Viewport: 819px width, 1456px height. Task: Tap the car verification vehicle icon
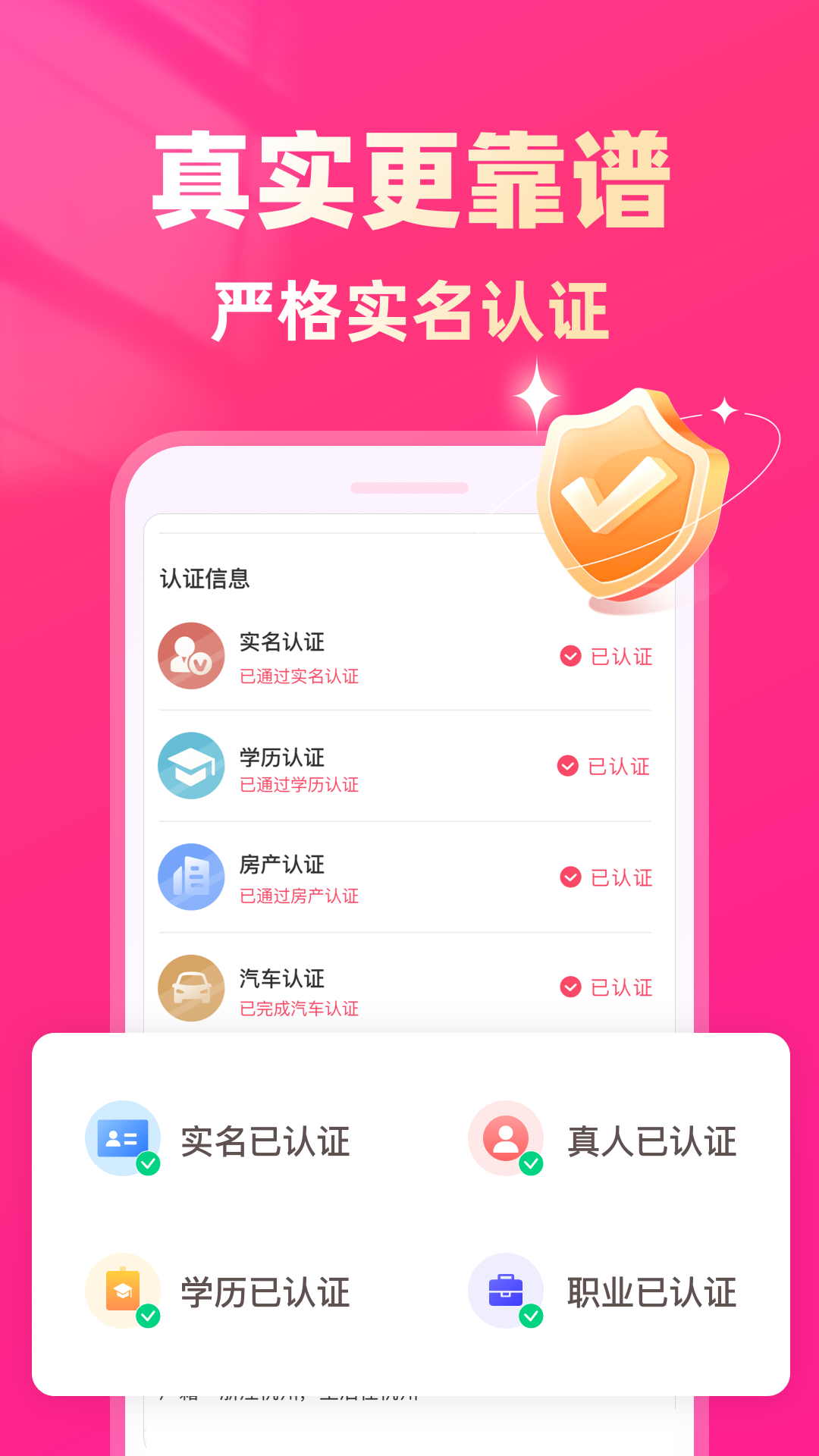[x=190, y=988]
